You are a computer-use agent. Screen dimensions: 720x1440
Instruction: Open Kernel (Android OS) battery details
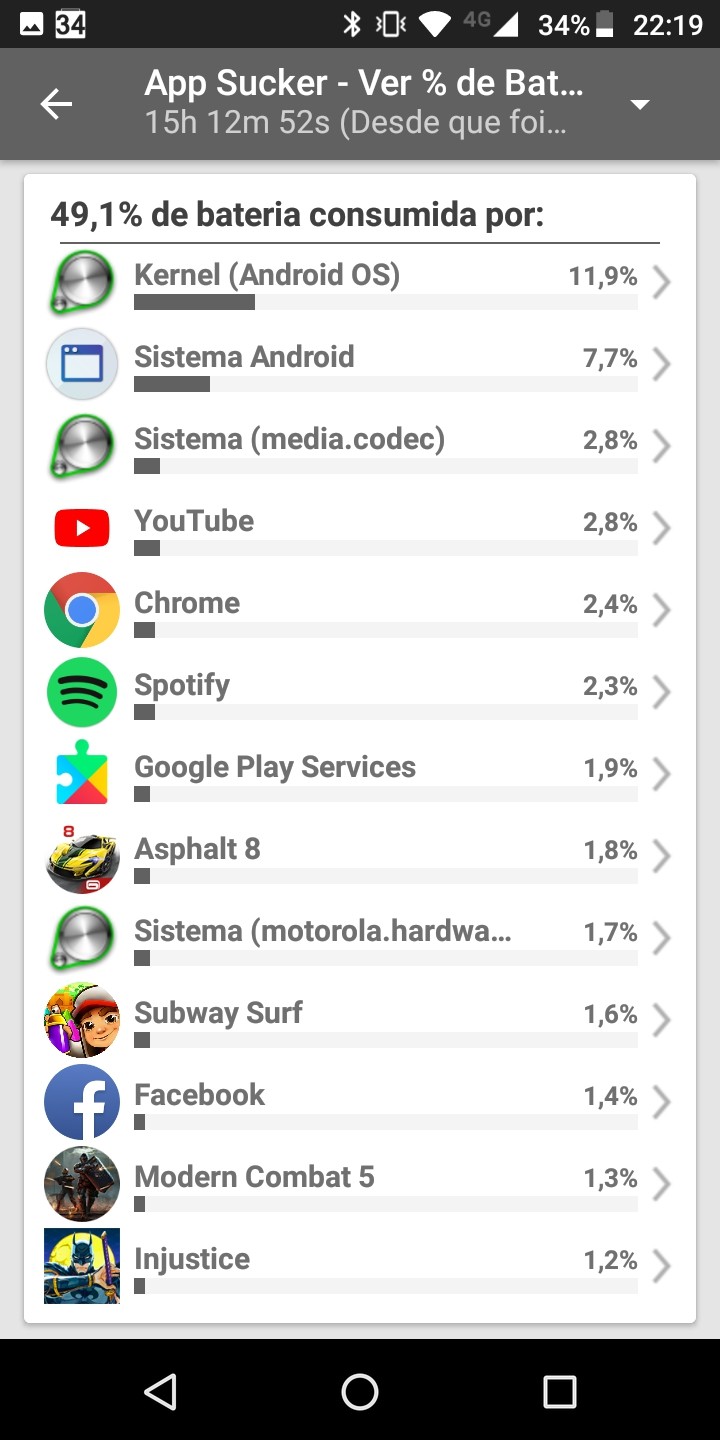[x=360, y=284]
